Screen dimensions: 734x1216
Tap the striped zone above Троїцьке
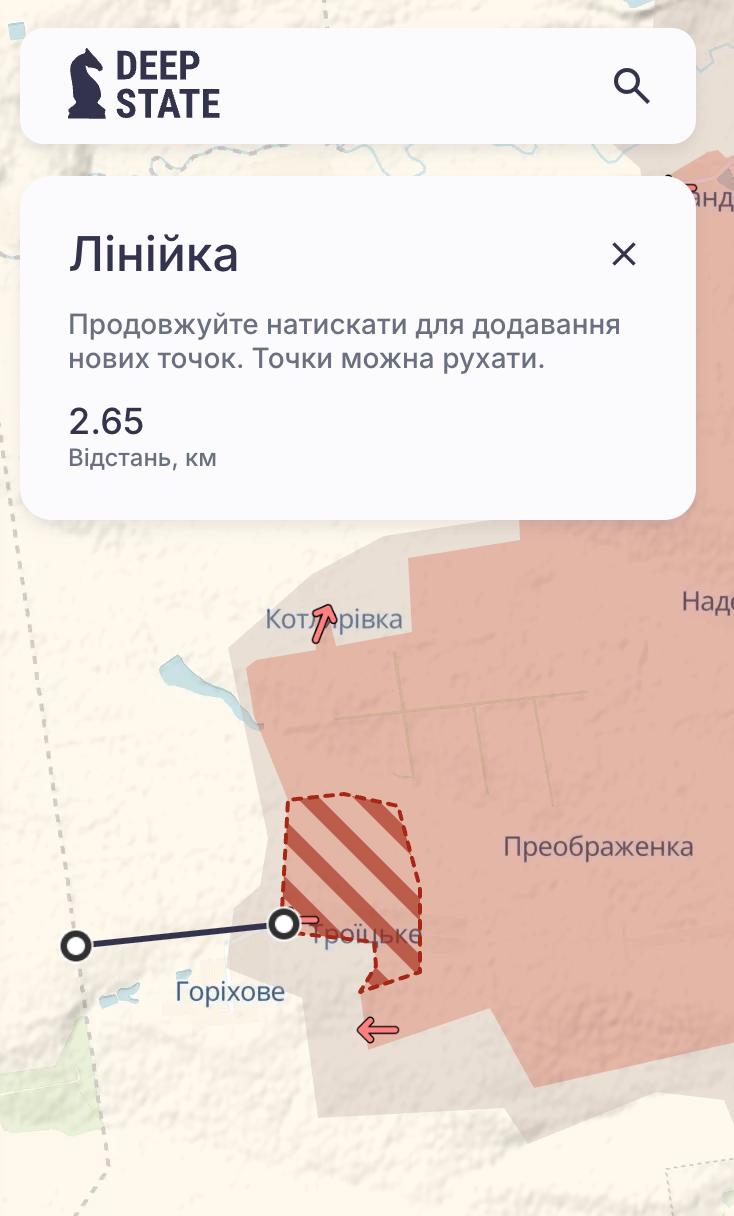pyautogui.click(x=350, y=860)
